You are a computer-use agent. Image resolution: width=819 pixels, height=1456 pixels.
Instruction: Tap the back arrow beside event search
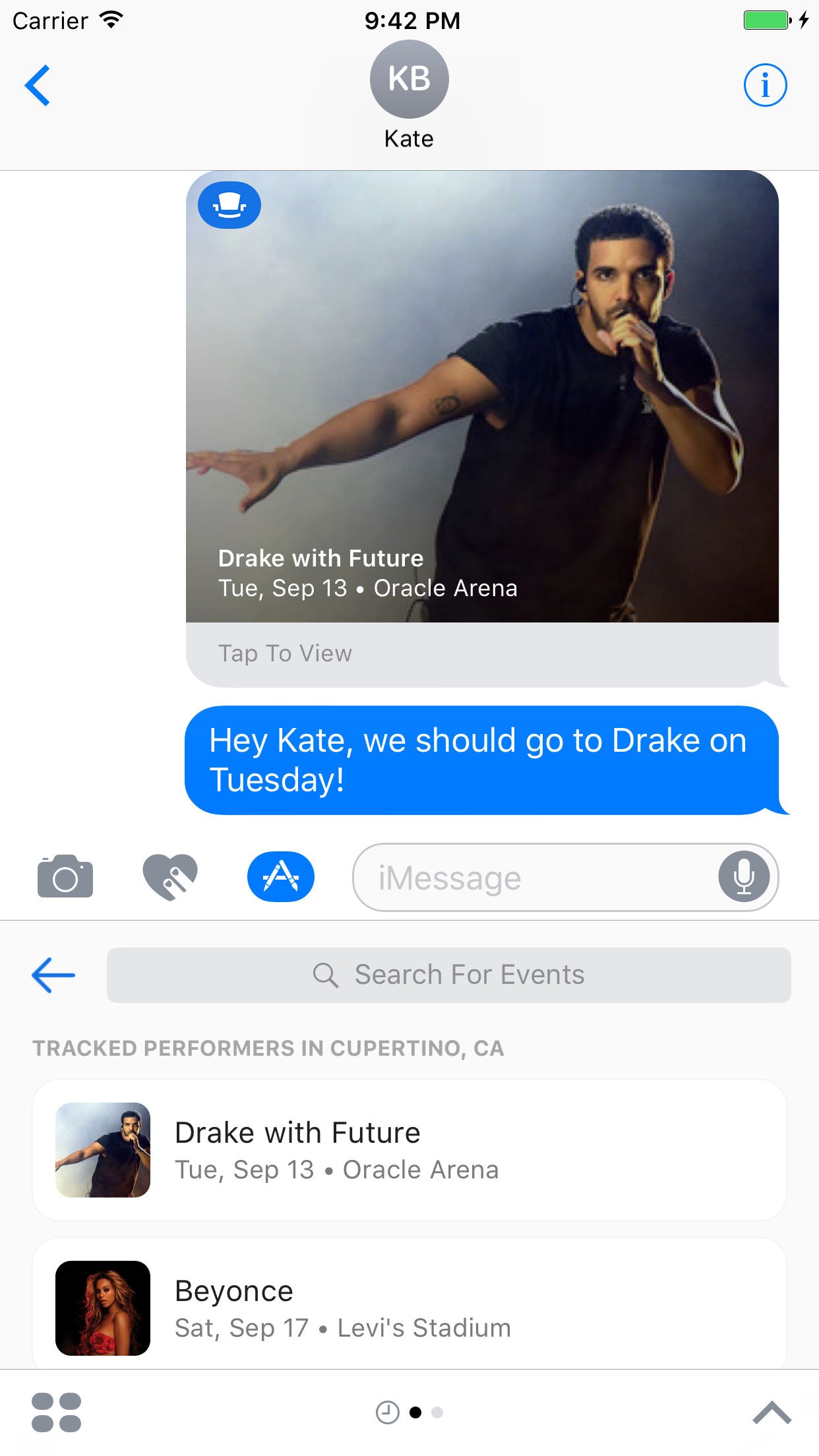[x=53, y=975]
